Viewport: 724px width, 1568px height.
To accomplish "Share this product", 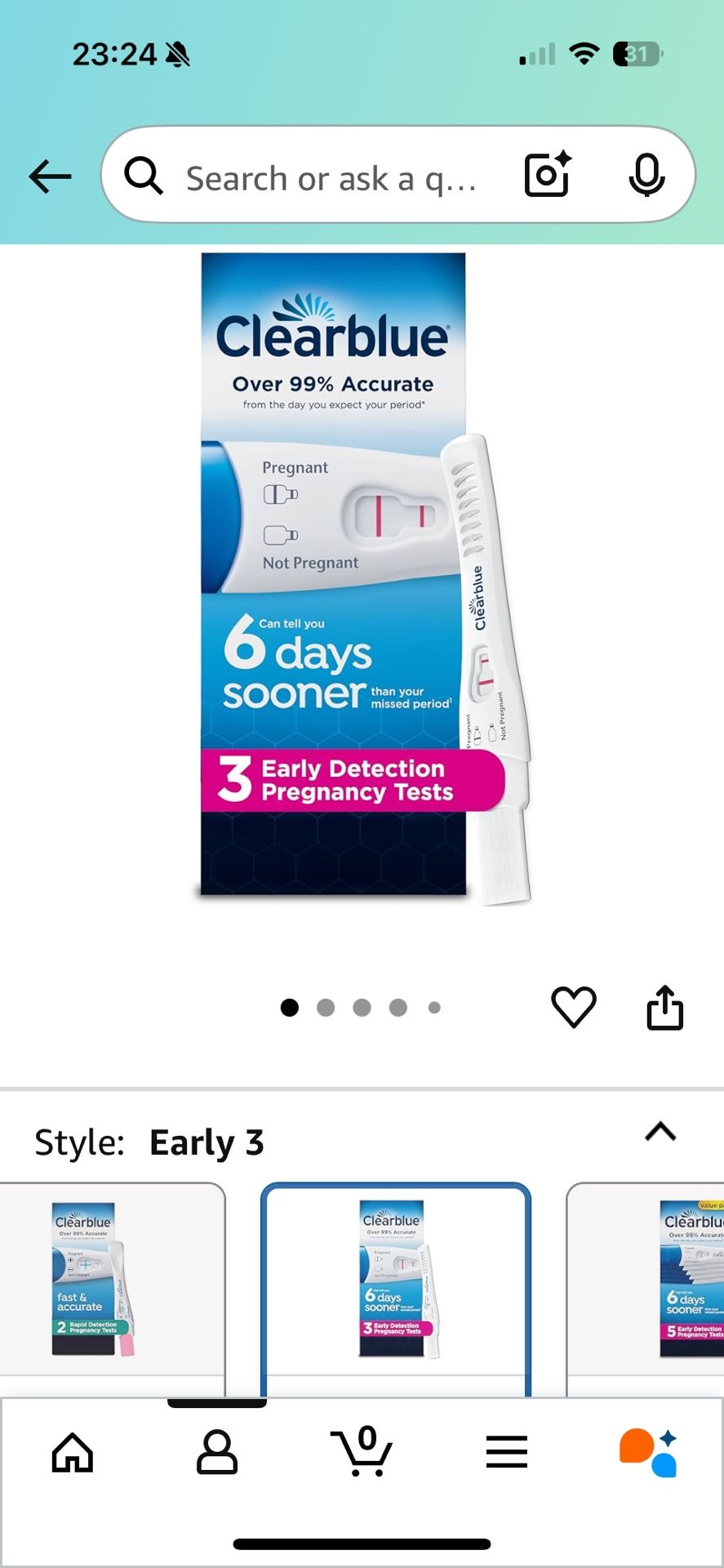I will [x=664, y=1008].
